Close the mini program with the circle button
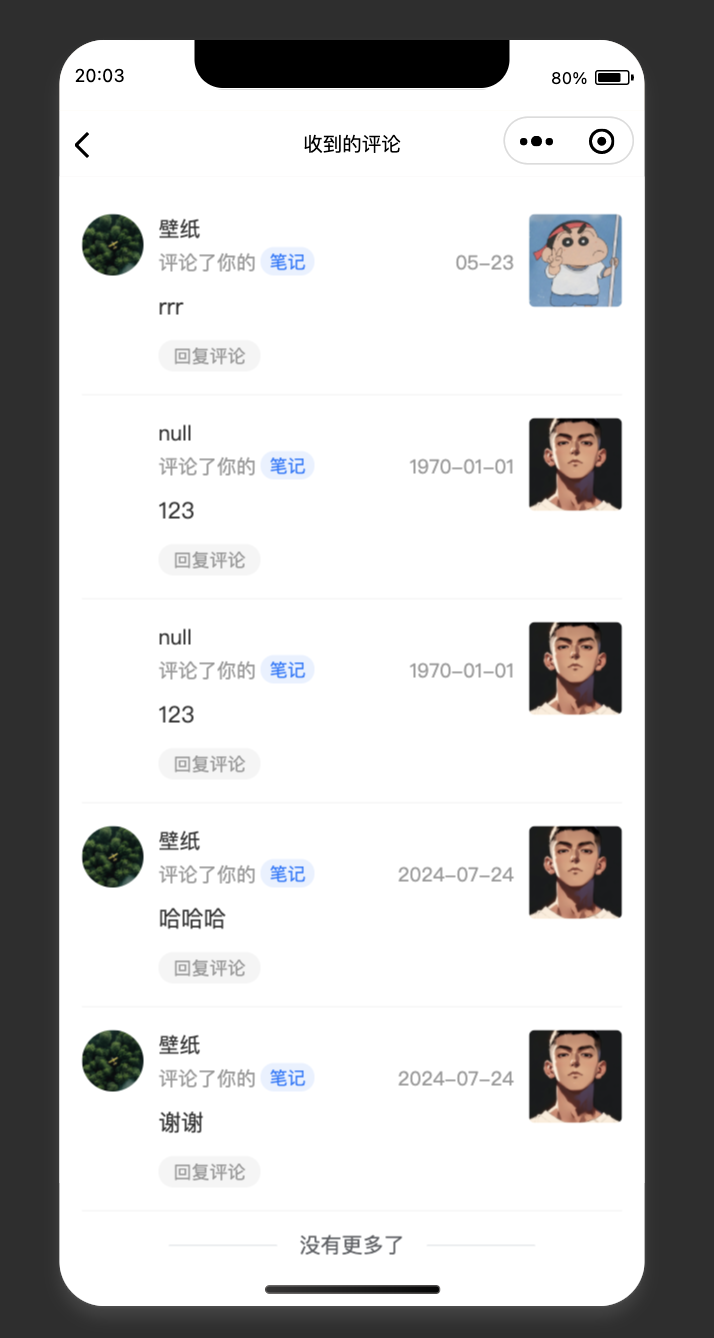714x1338 pixels. 601,142
